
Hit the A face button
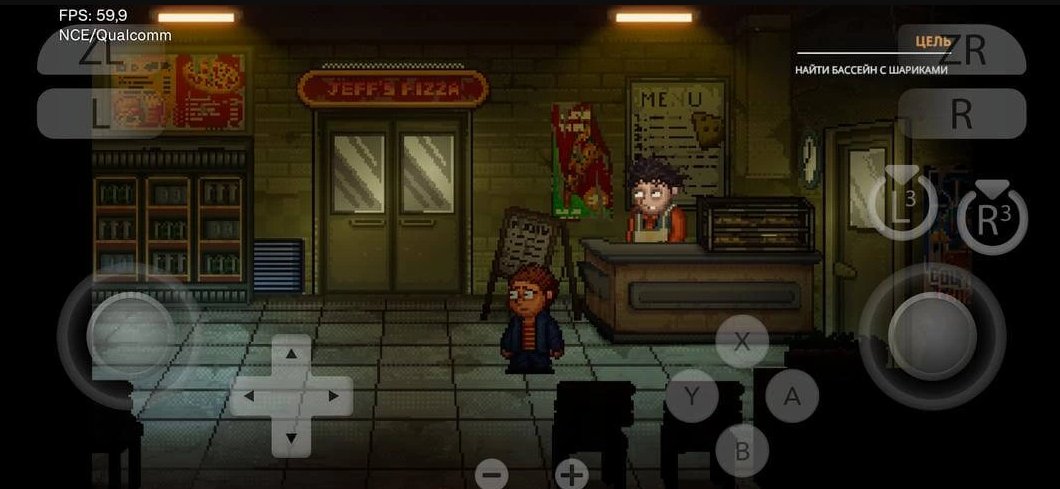(792, 396)
